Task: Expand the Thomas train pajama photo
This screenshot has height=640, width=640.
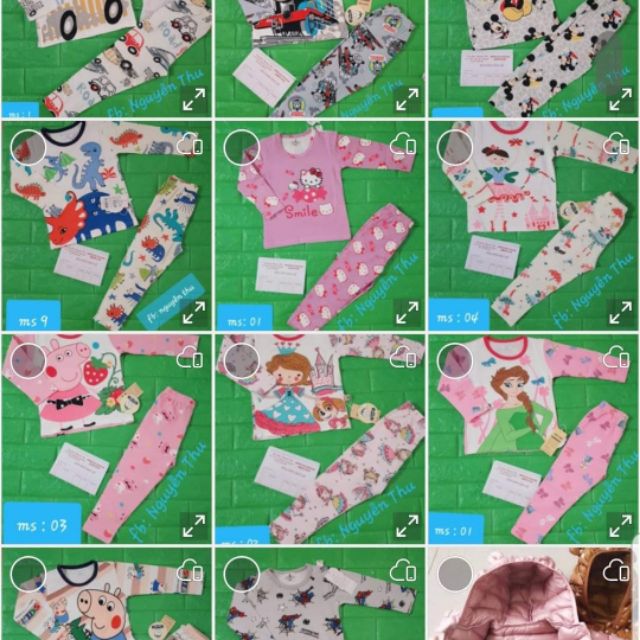Action: pyautogui.click(x=407, y=98)
